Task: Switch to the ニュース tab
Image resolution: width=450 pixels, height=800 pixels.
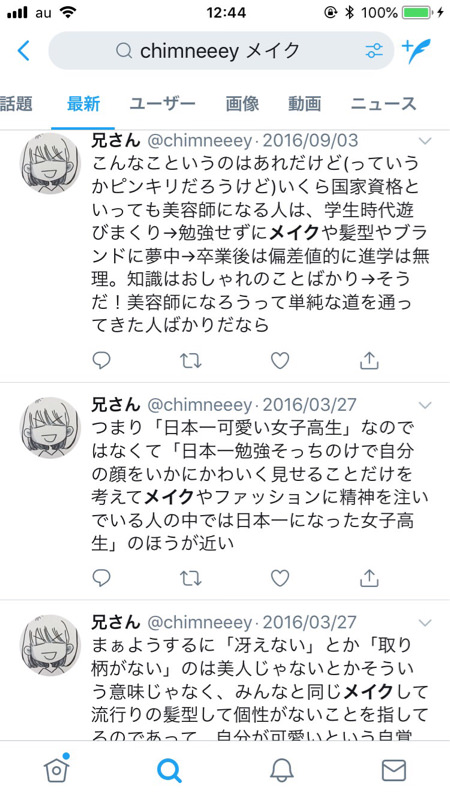Action: [383, 104]
